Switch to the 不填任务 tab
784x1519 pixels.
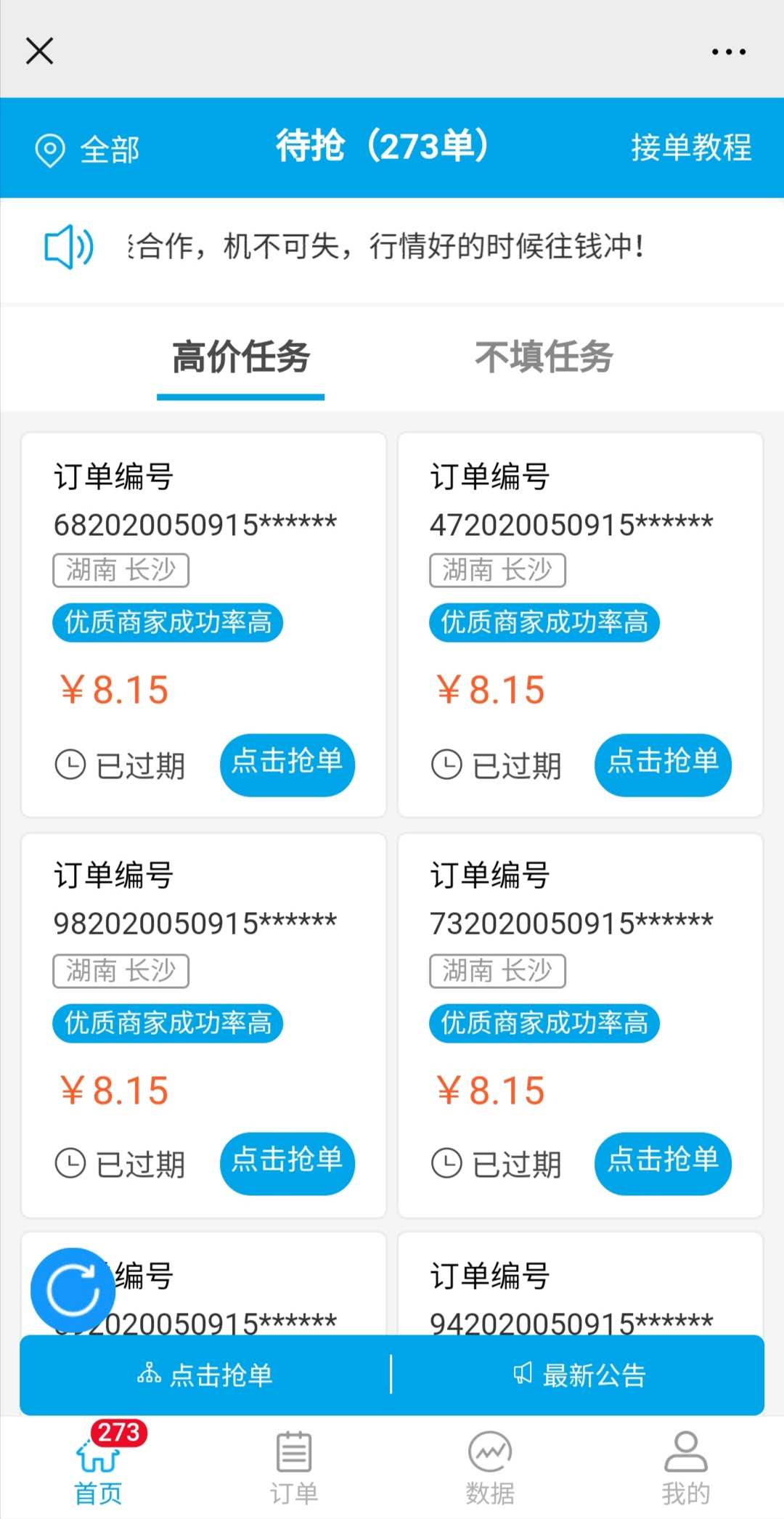(x=544, y=357)
